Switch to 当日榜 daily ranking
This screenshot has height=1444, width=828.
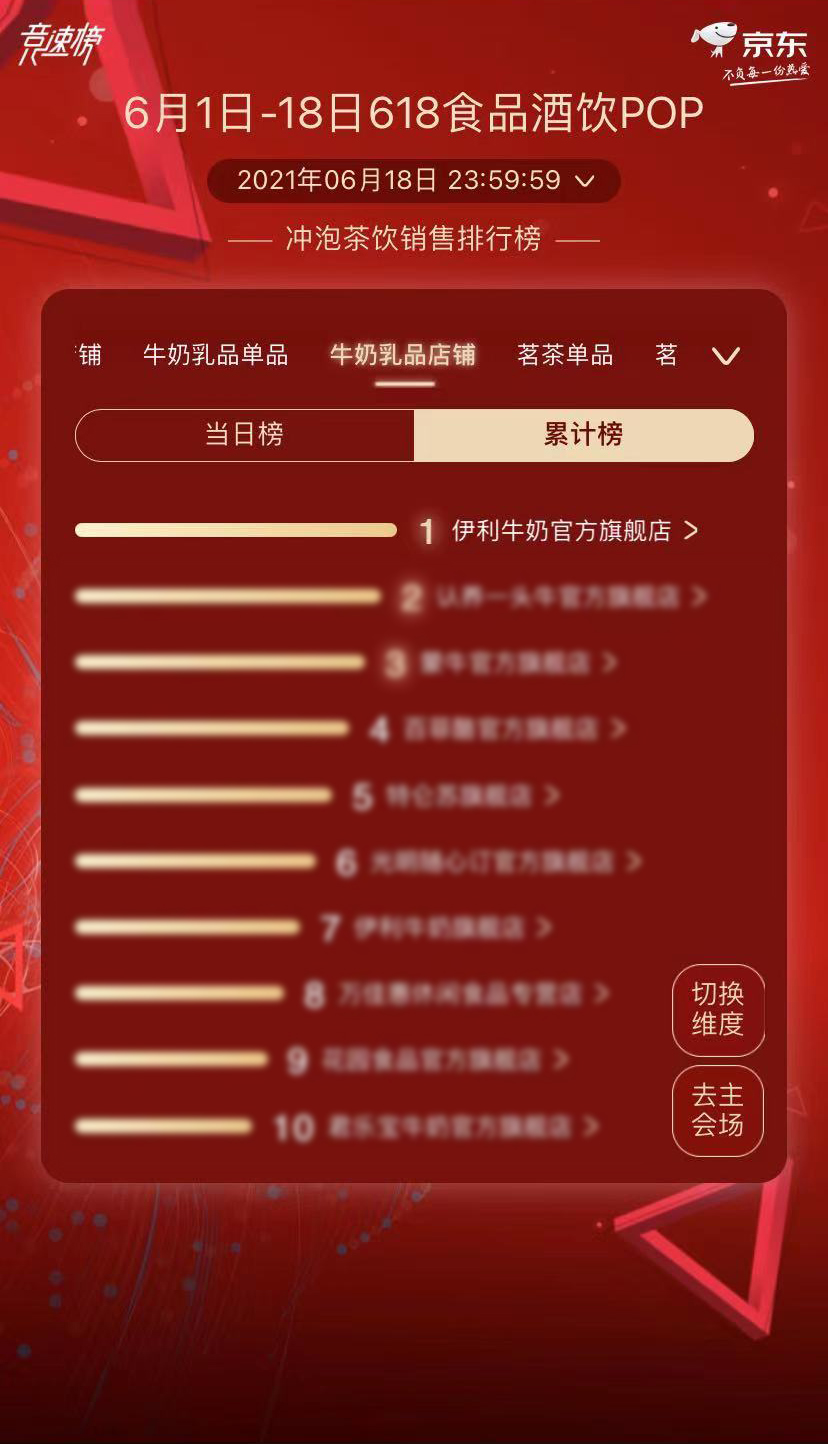pos(244,435)
